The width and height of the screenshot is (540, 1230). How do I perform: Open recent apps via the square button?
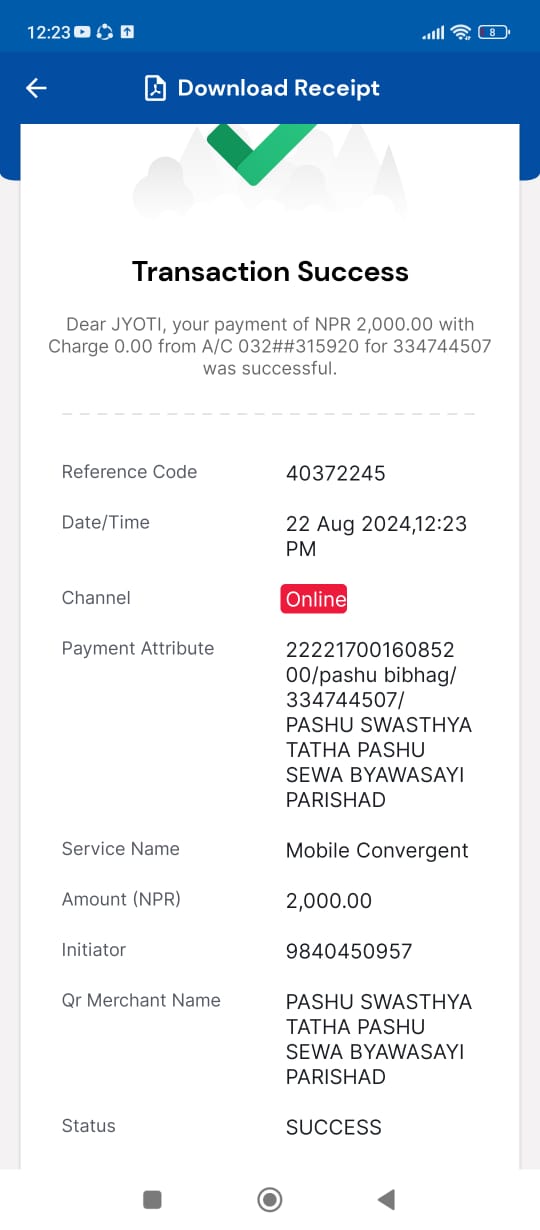(x=152, y=1199)
